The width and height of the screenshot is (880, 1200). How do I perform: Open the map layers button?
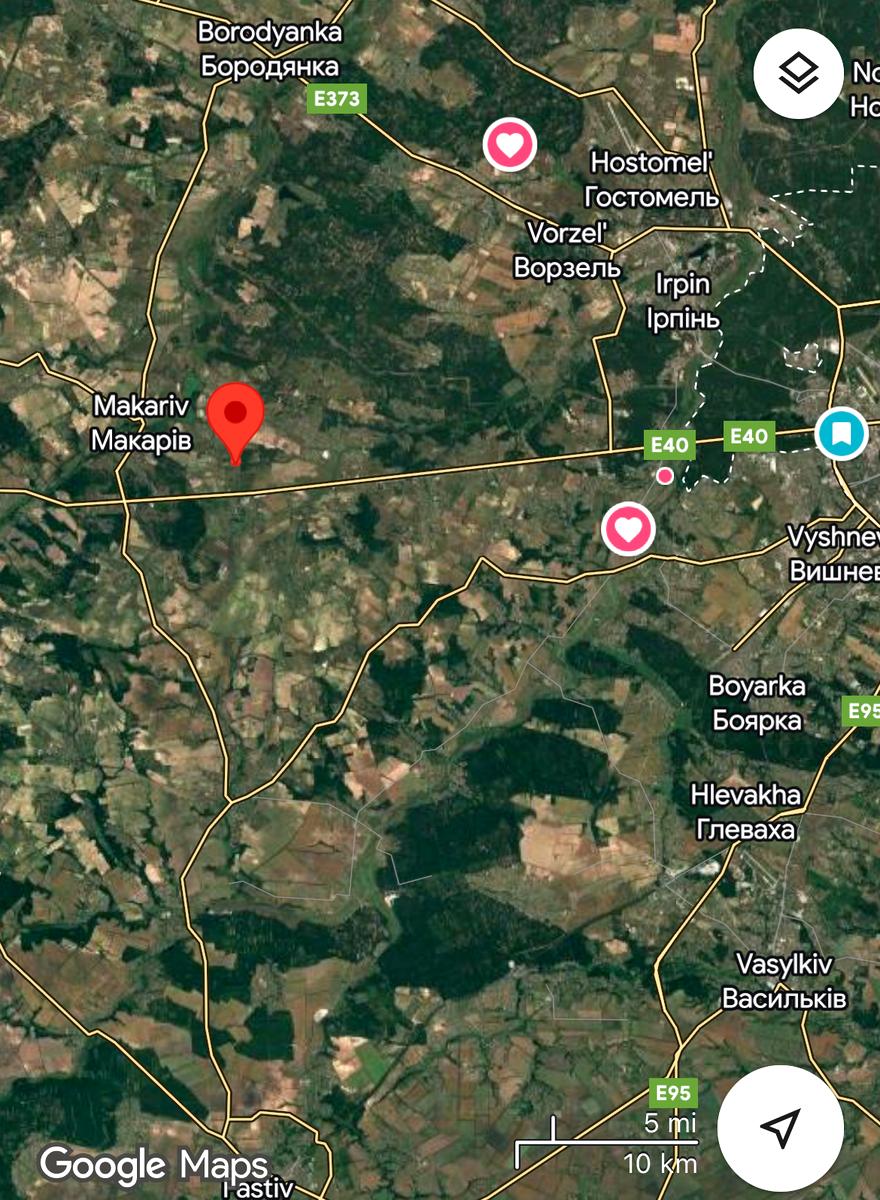pyautogui.click(x=799, y=72)
